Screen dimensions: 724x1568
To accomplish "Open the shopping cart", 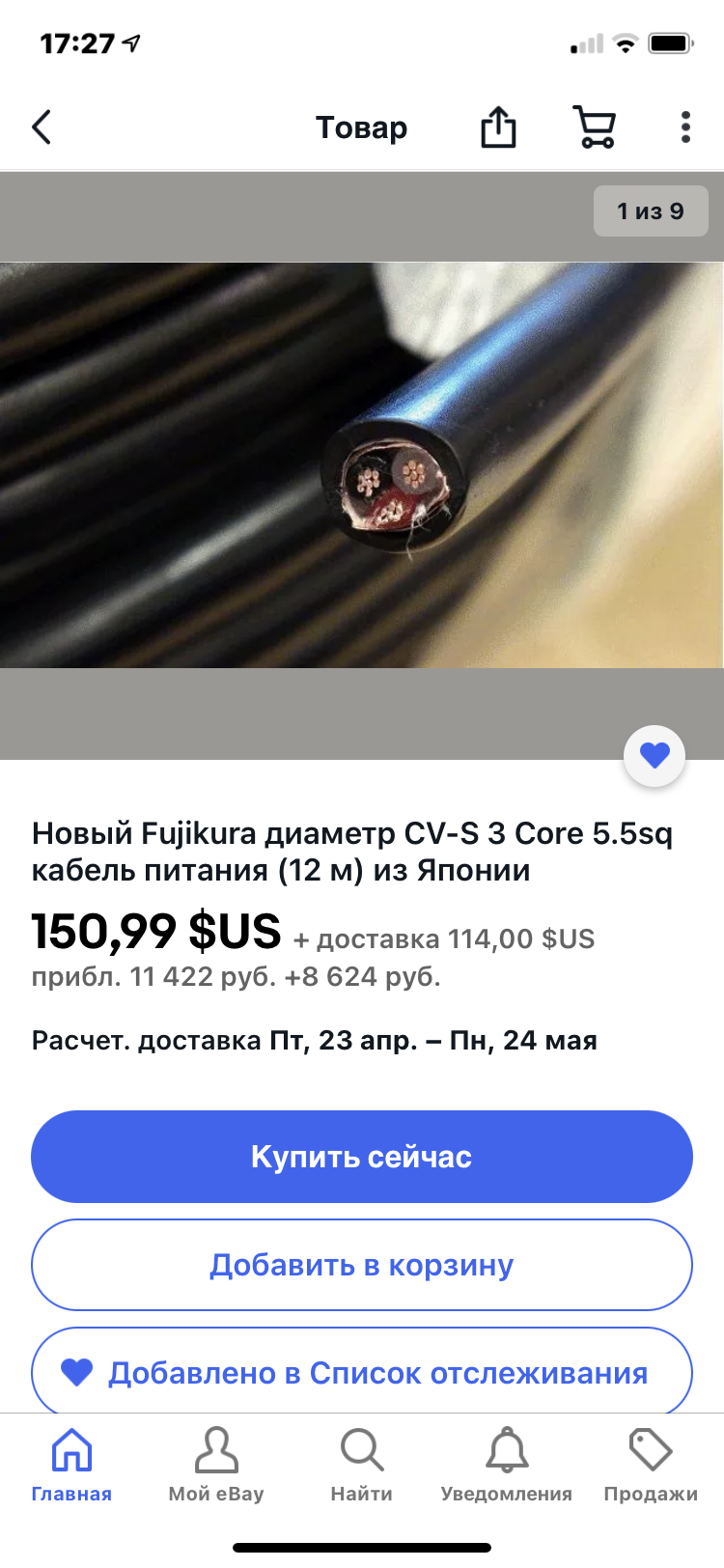I will click(595, 126).
